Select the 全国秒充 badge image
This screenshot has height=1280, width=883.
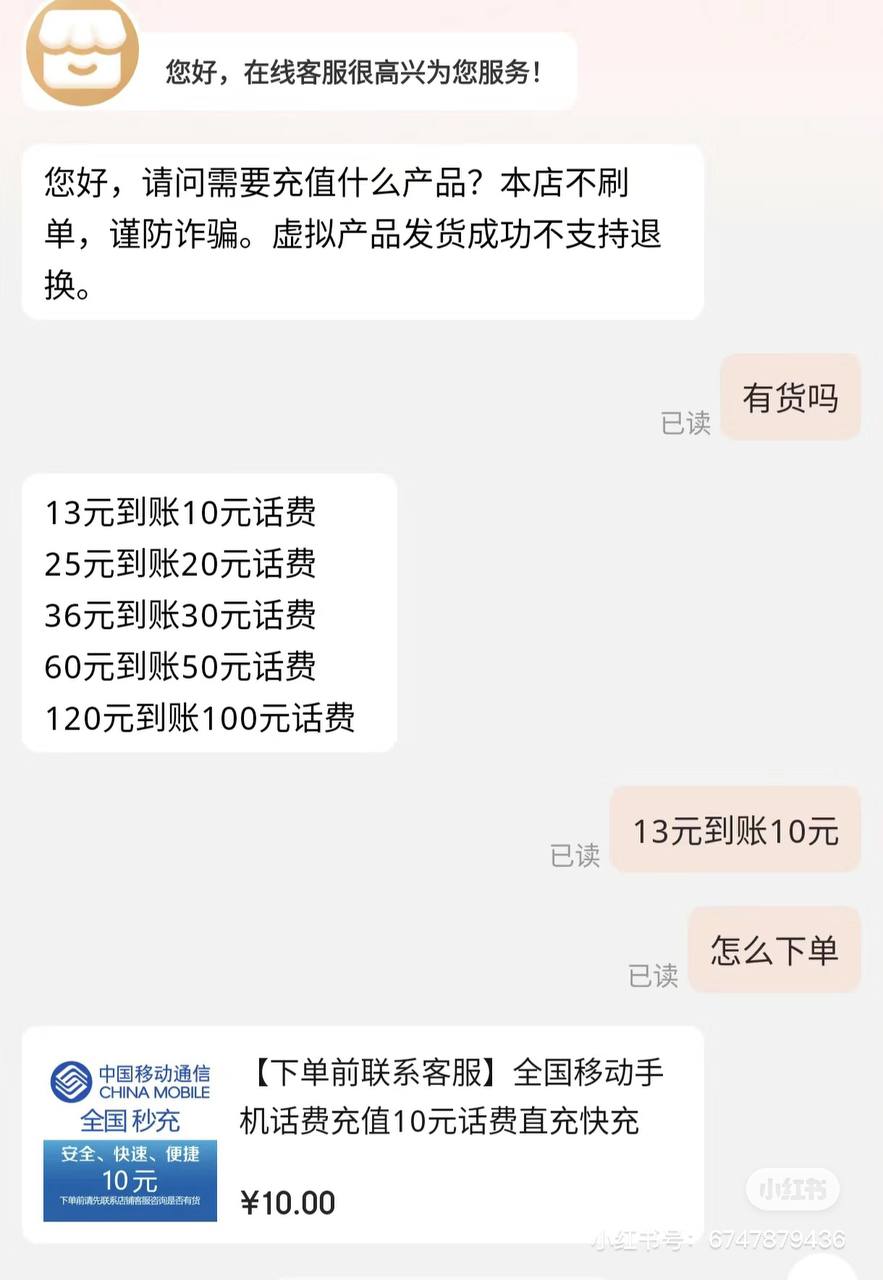[128, 1122]
